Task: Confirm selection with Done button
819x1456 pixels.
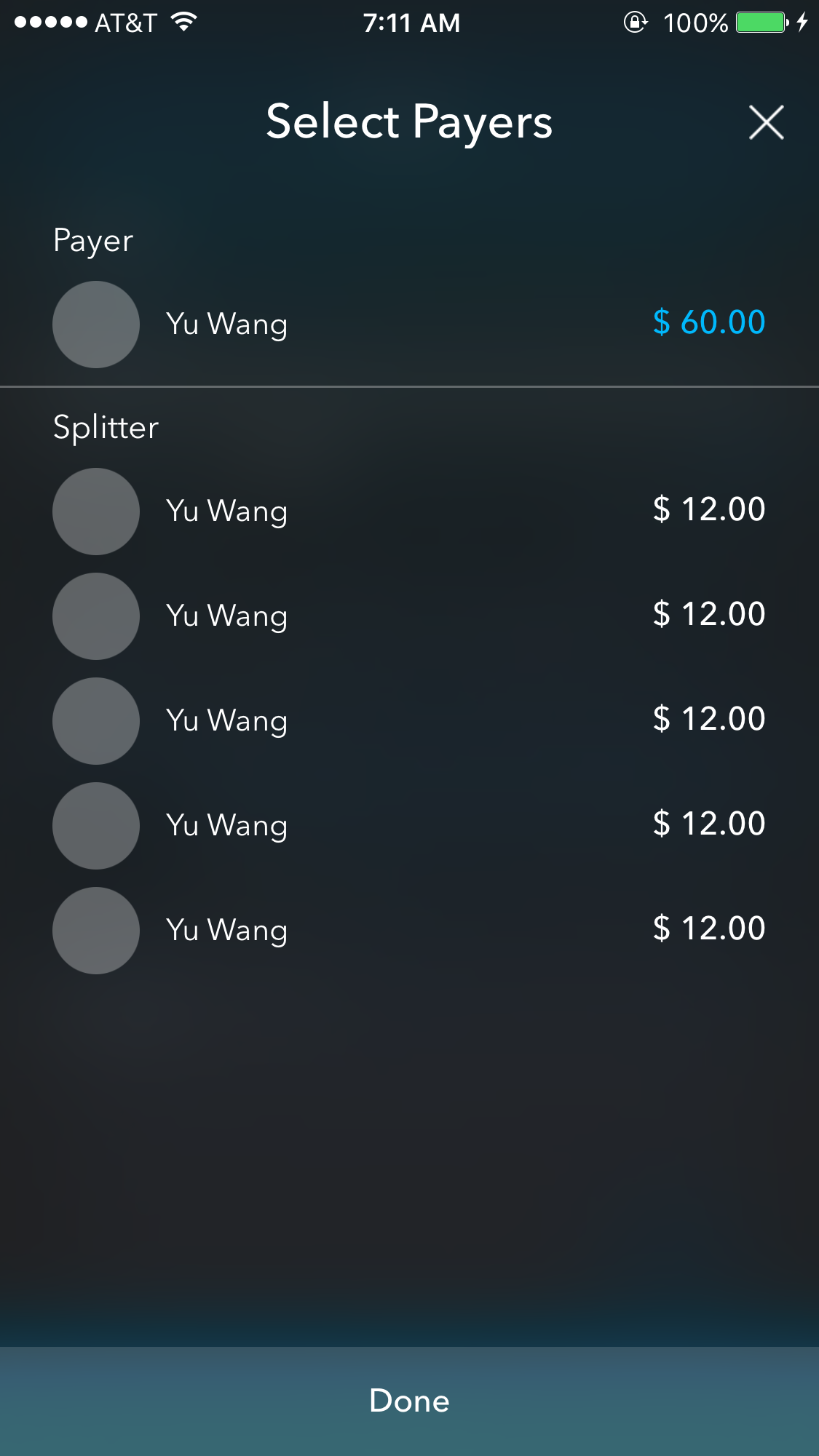Action: (x=409, y=1401)
